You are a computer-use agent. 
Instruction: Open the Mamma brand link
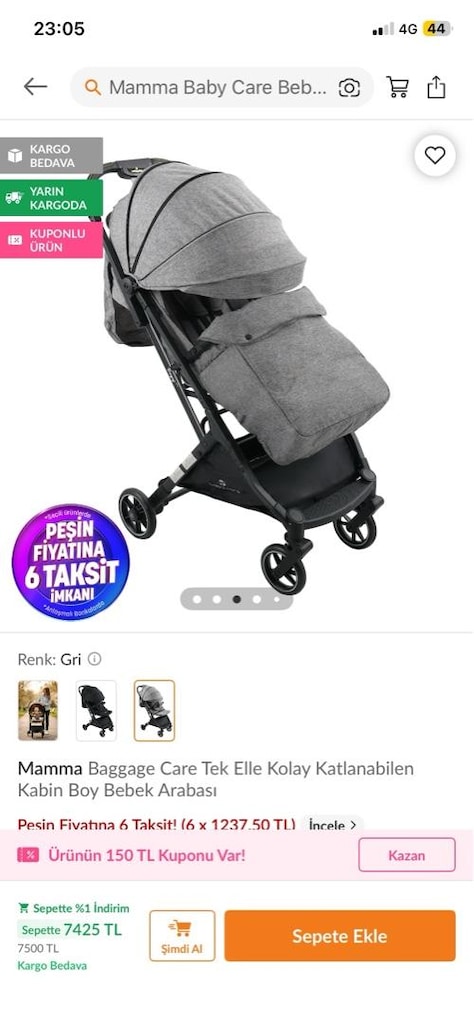click(50, 769)
